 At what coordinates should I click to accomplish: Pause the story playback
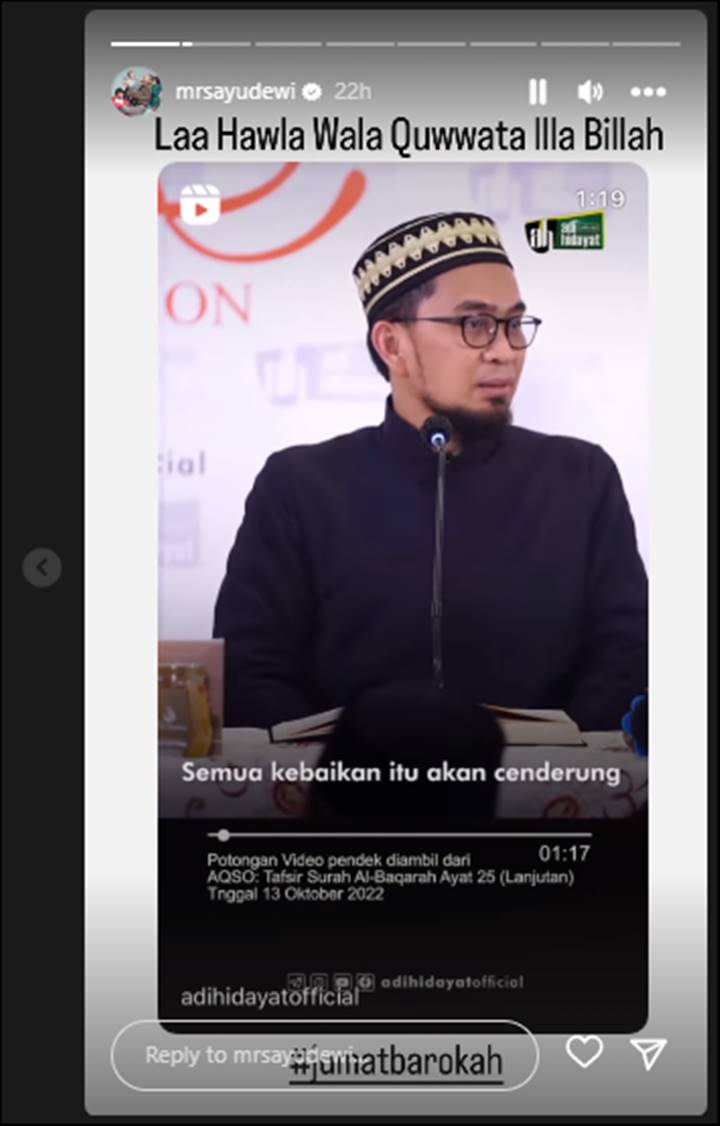point(537,92)
